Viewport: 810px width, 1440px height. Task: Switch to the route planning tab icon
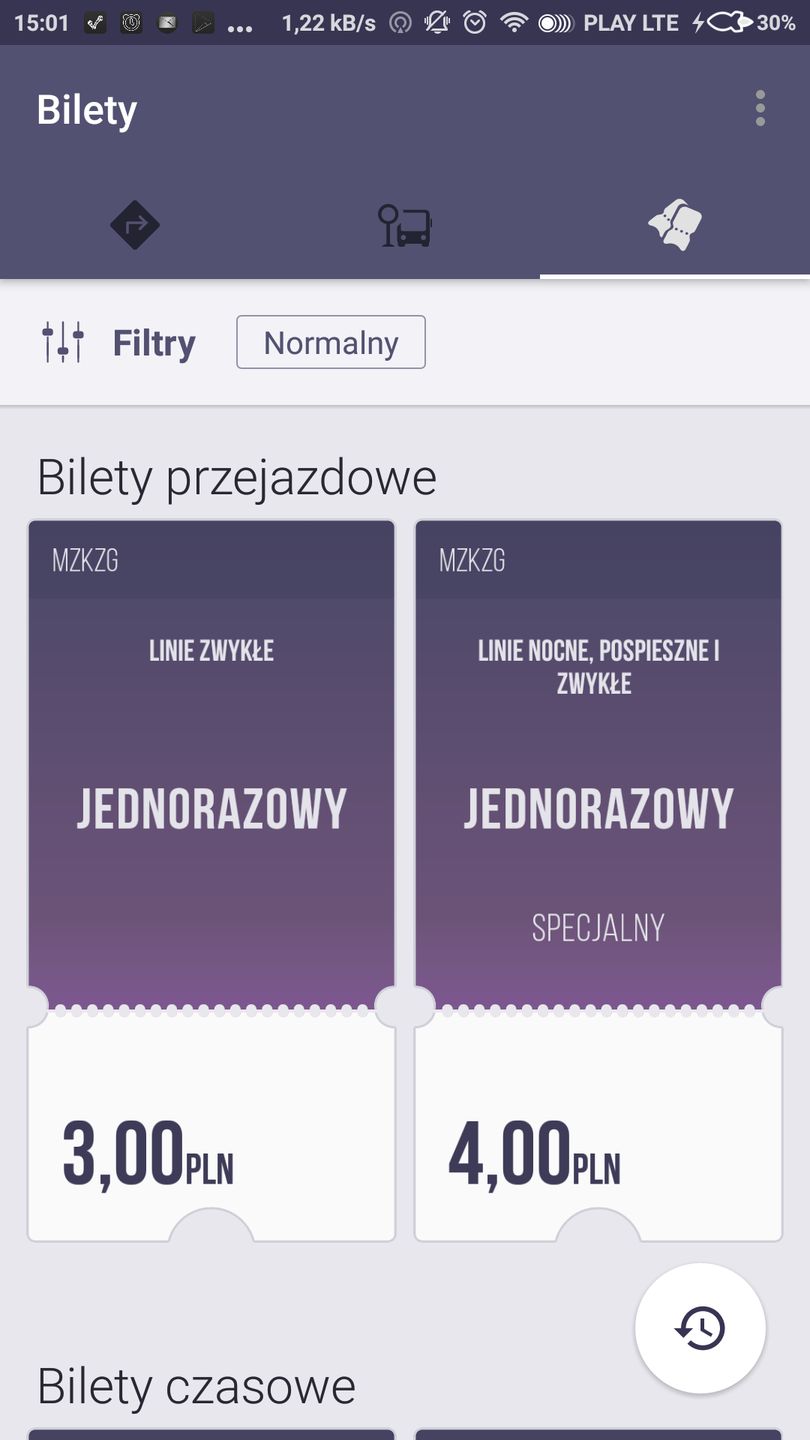pyautogui.click(x=135, y=226)
